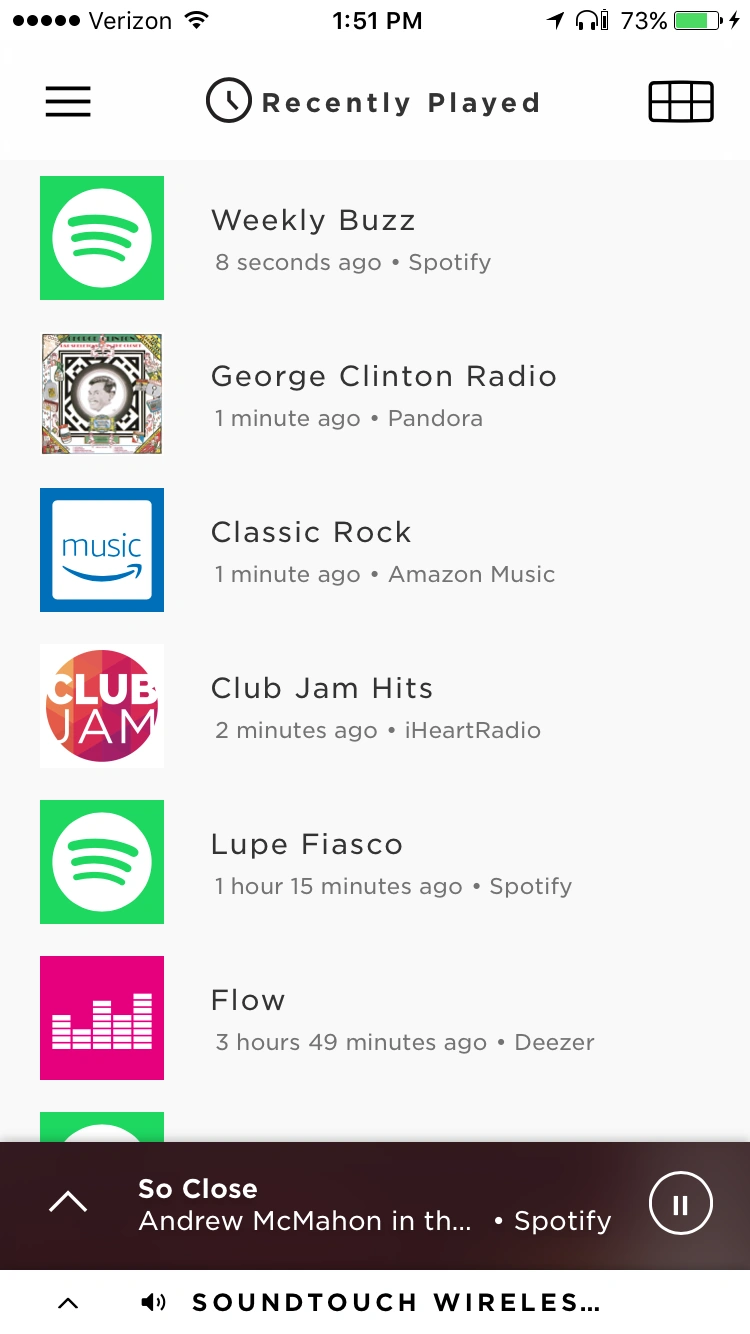
Task: Pause the current song So Close
Action: click(x=680, y=1205)
